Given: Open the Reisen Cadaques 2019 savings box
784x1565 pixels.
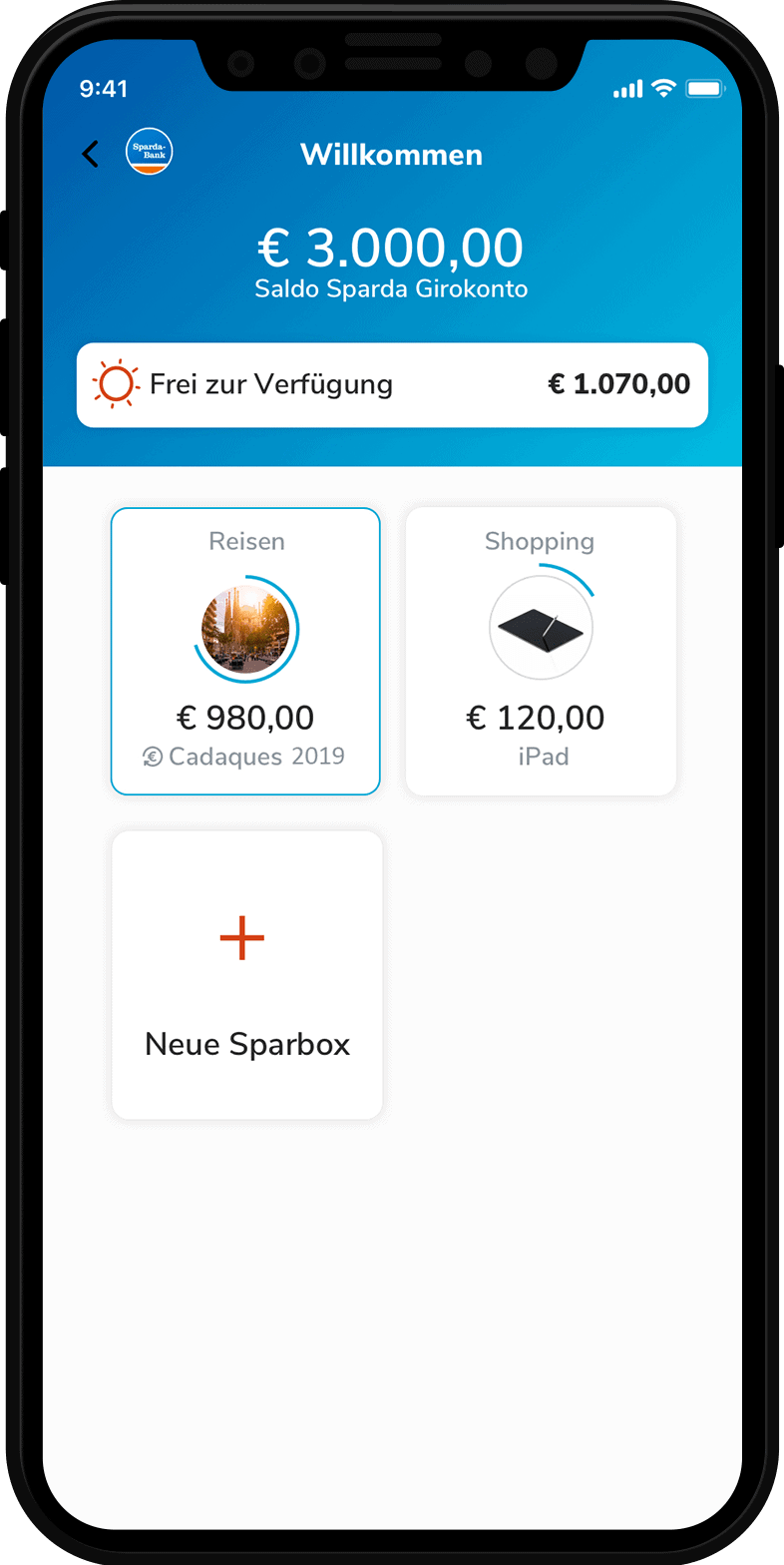Looking at the screenshot, I should (245, 651).
